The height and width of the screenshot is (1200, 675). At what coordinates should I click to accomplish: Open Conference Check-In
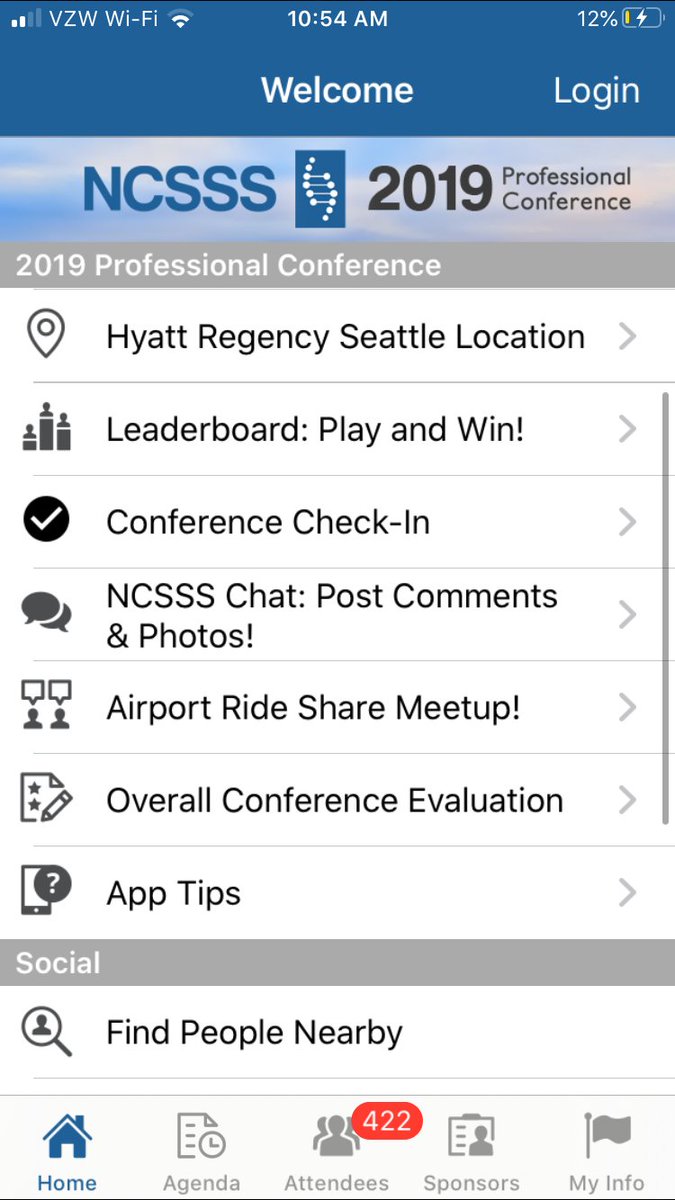[337, 522]
